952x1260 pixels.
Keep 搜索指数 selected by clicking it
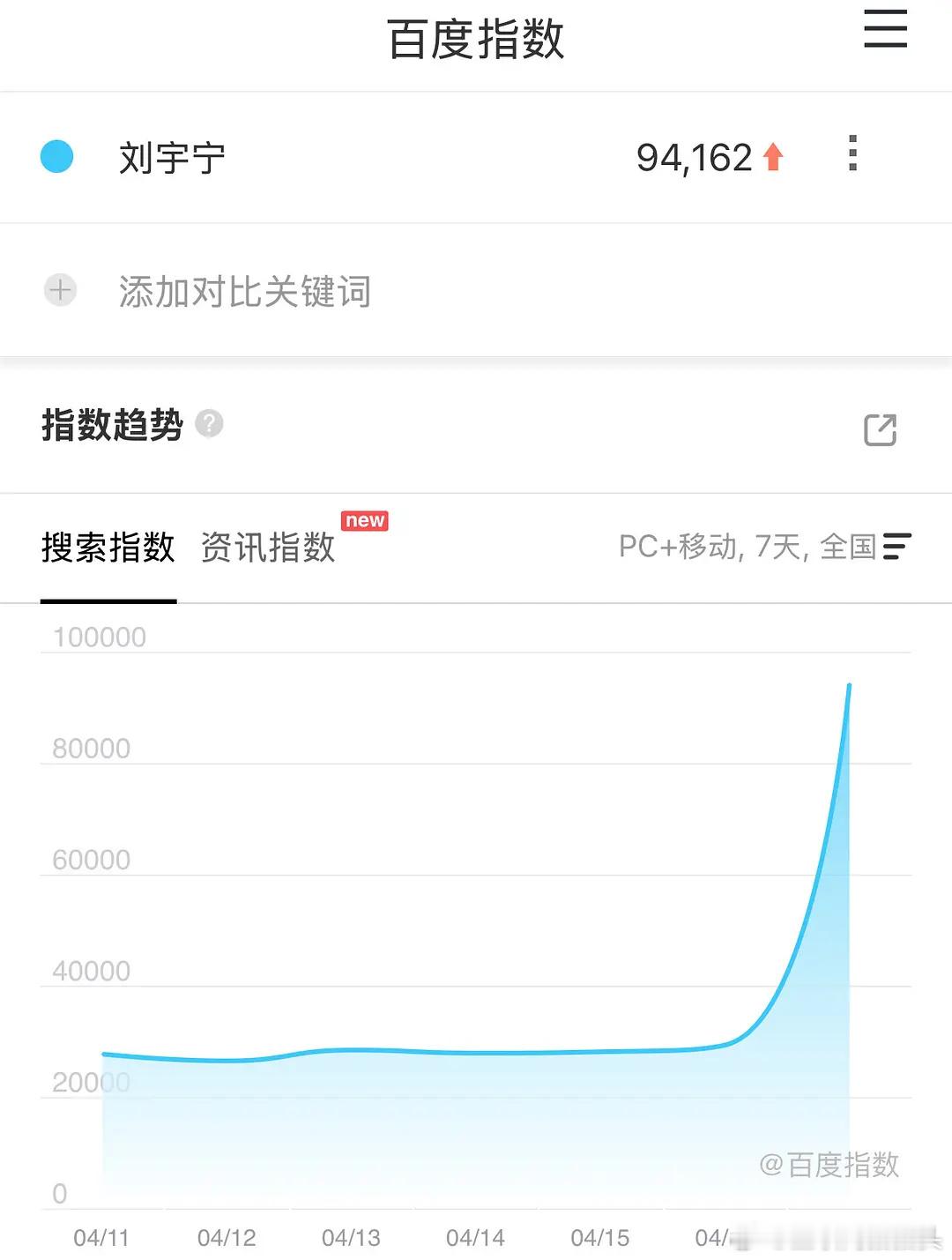(108, 548)
